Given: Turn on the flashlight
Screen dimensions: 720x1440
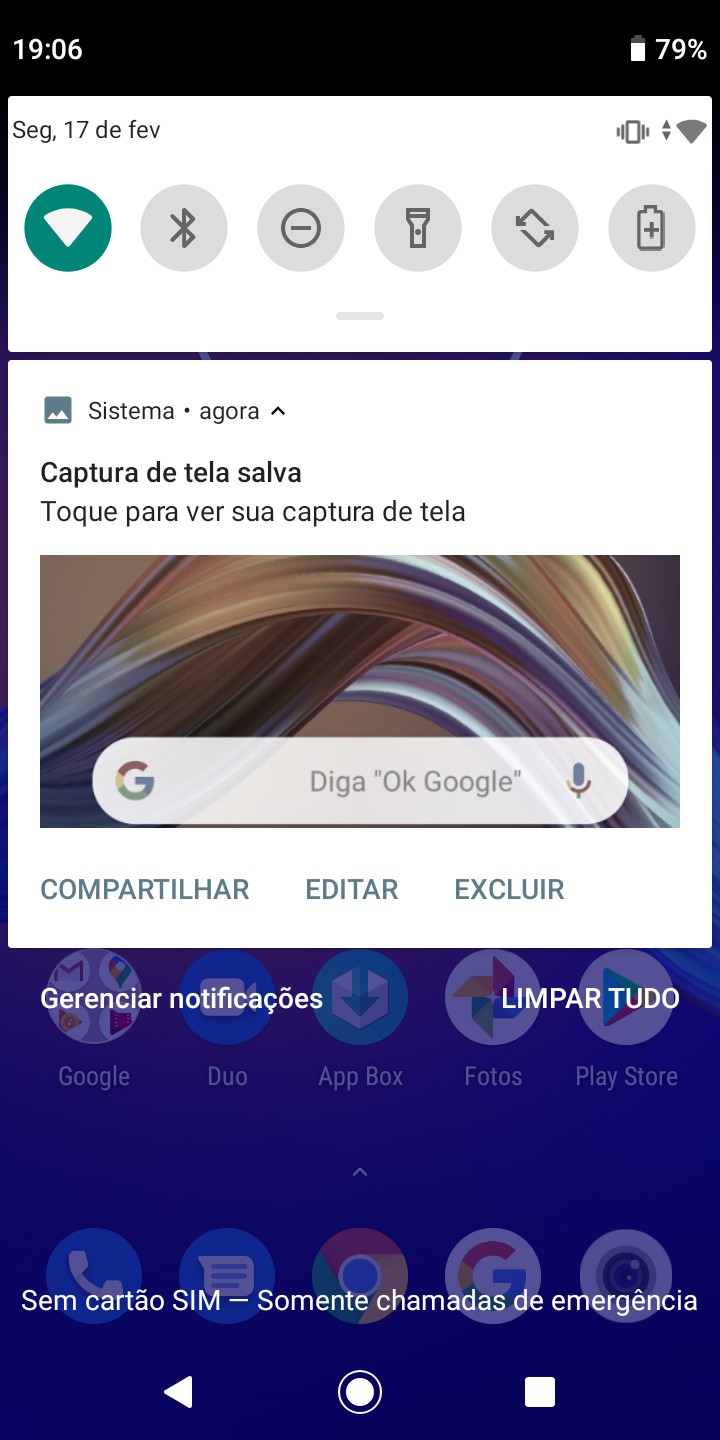Looking at the screenshot, I should point(418,228).
